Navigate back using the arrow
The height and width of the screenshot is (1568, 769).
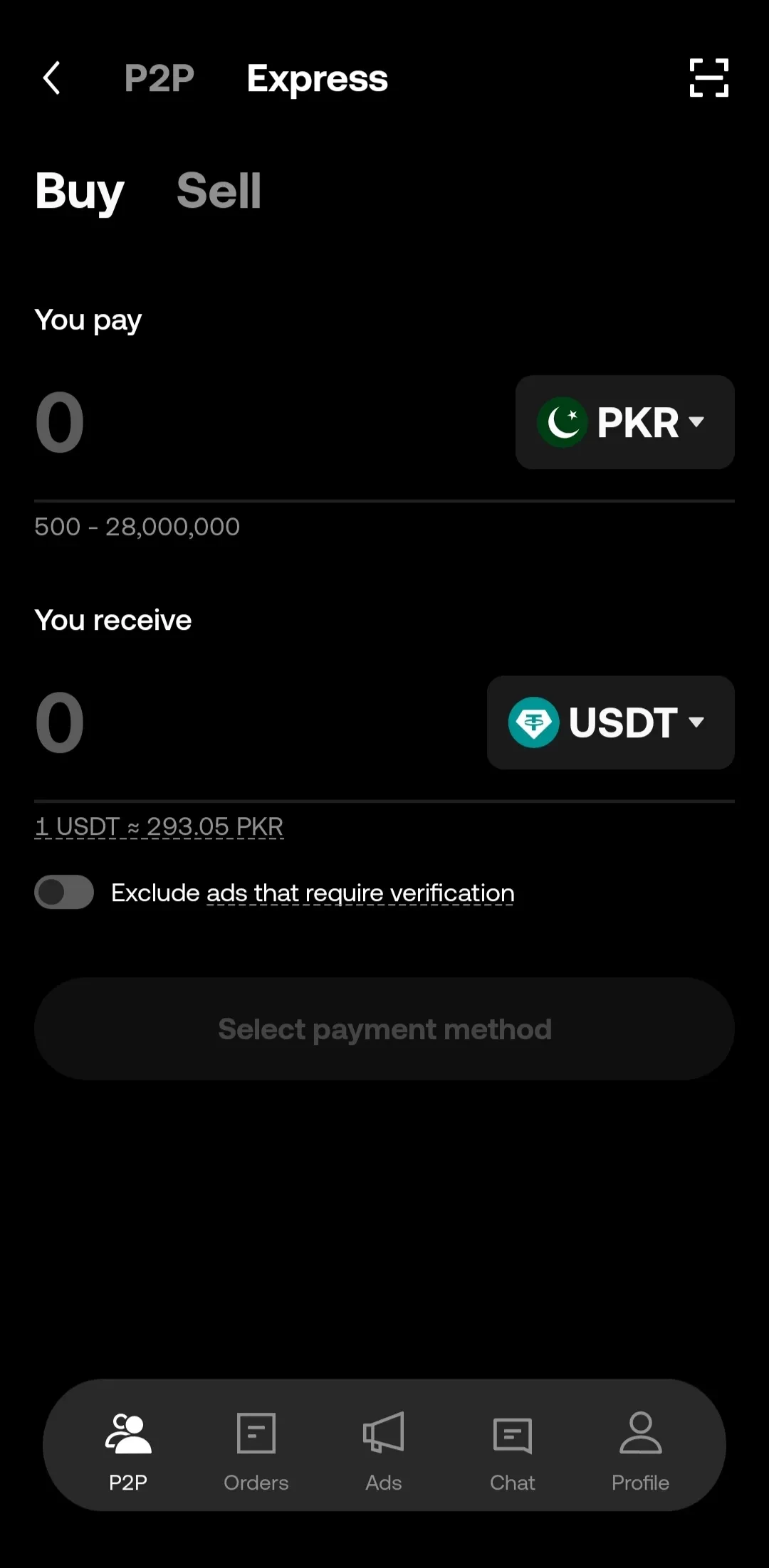[x=51, y=78]
